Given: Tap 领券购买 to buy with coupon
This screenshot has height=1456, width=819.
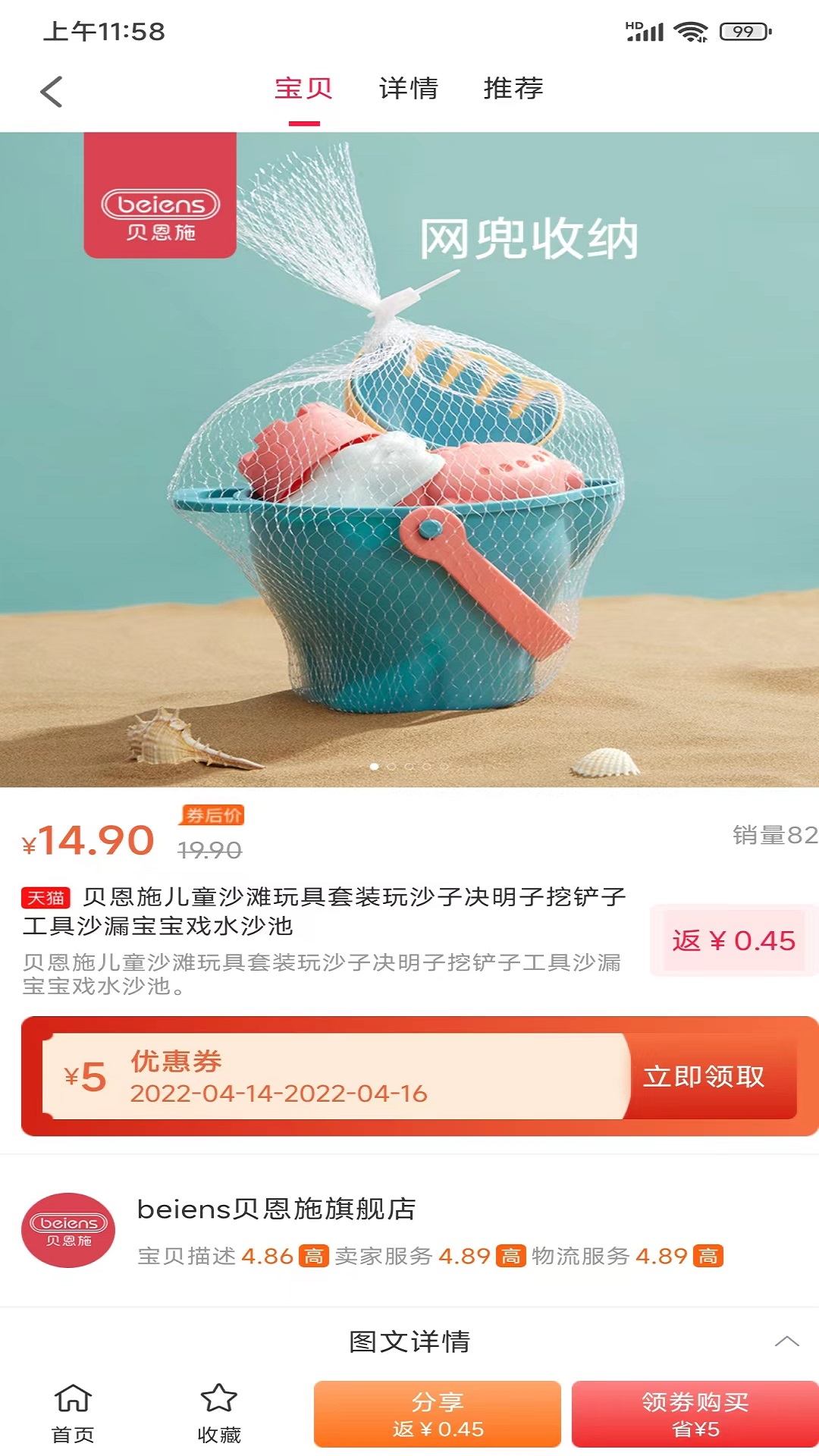Looking at the screenshot, I should click(695, 1414).
